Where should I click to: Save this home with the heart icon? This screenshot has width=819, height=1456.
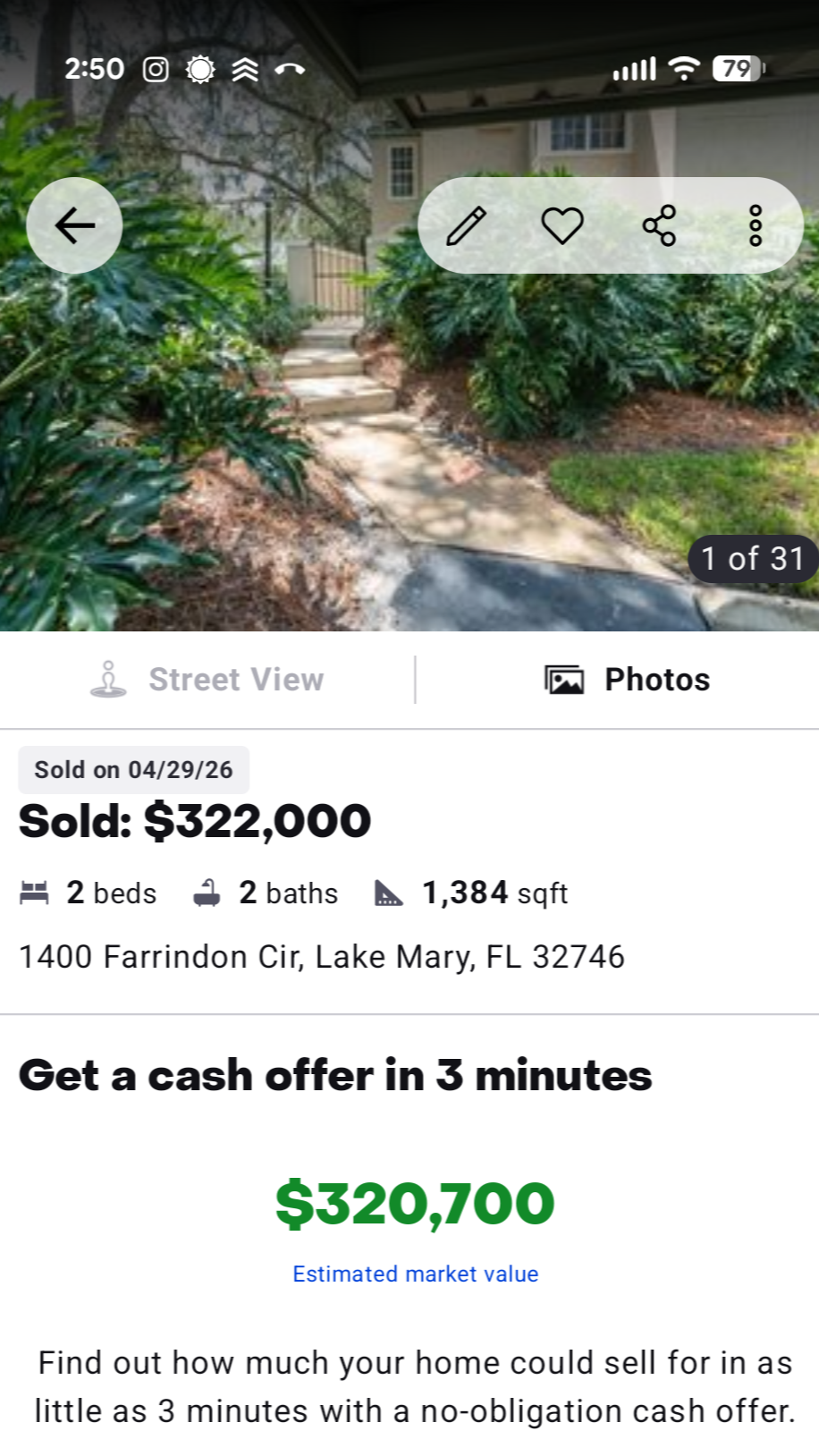click(x=562, y=225)
